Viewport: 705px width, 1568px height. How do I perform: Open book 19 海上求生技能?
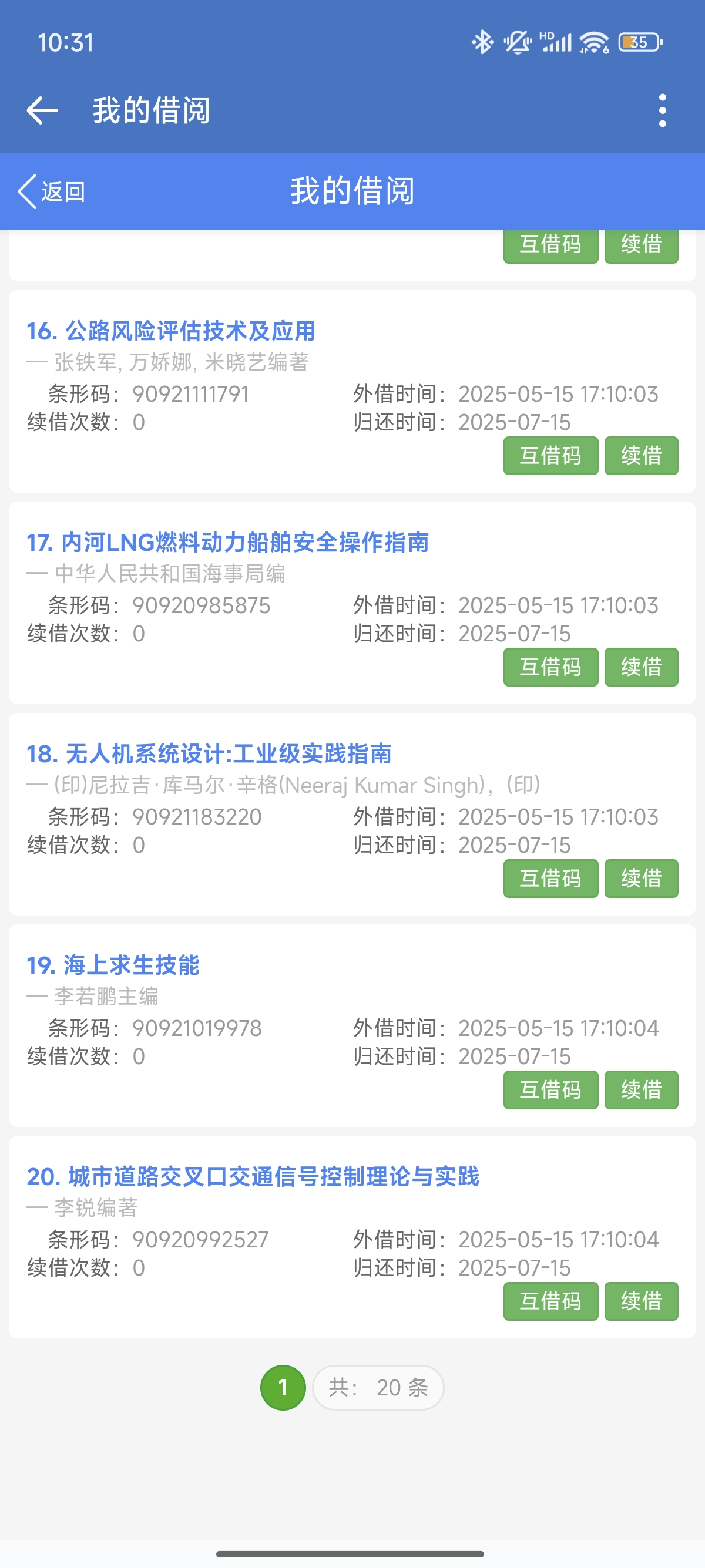pyautogui.click(x=113, y=965)
